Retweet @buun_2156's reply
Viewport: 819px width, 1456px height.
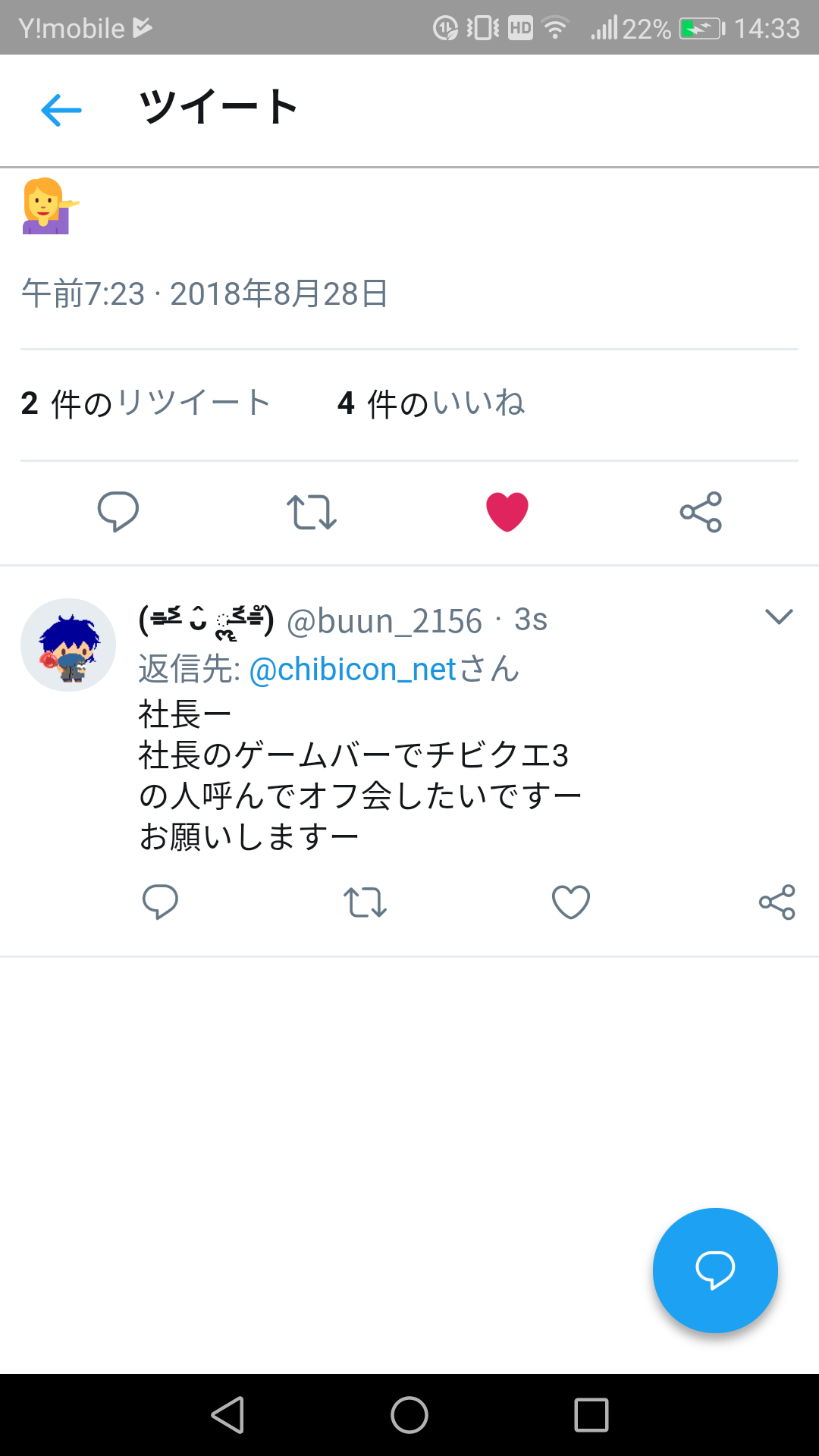click(x=365, y=902)
